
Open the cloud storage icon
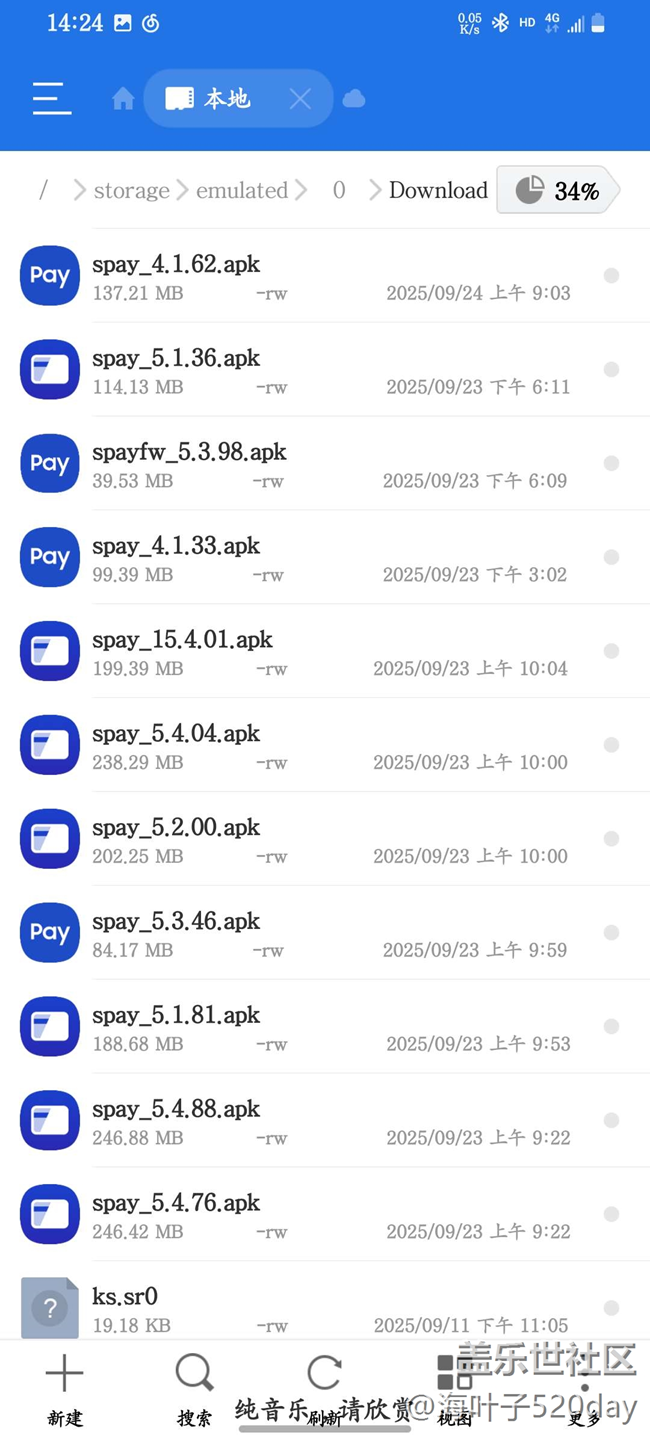tap(354, 98)
